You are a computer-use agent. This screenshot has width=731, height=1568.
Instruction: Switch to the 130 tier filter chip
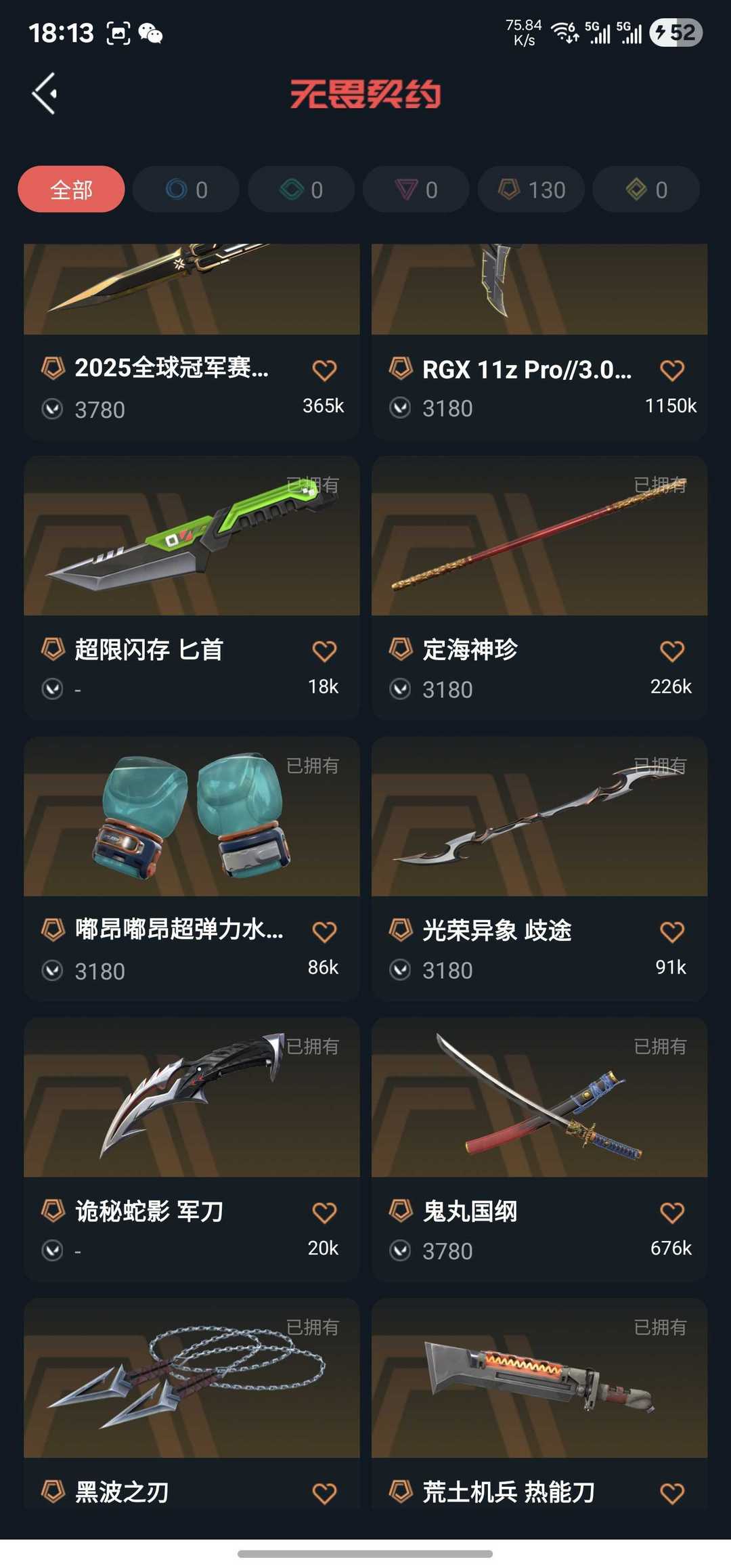[x=531, y=190]
